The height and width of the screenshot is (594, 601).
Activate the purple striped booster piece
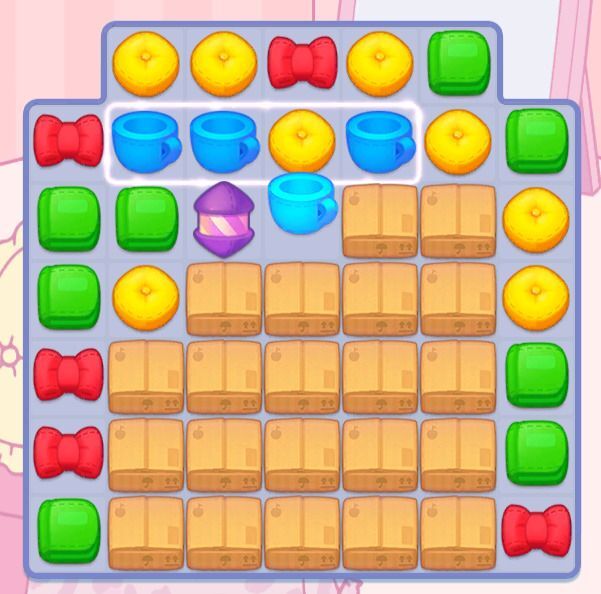coord(224,219)
